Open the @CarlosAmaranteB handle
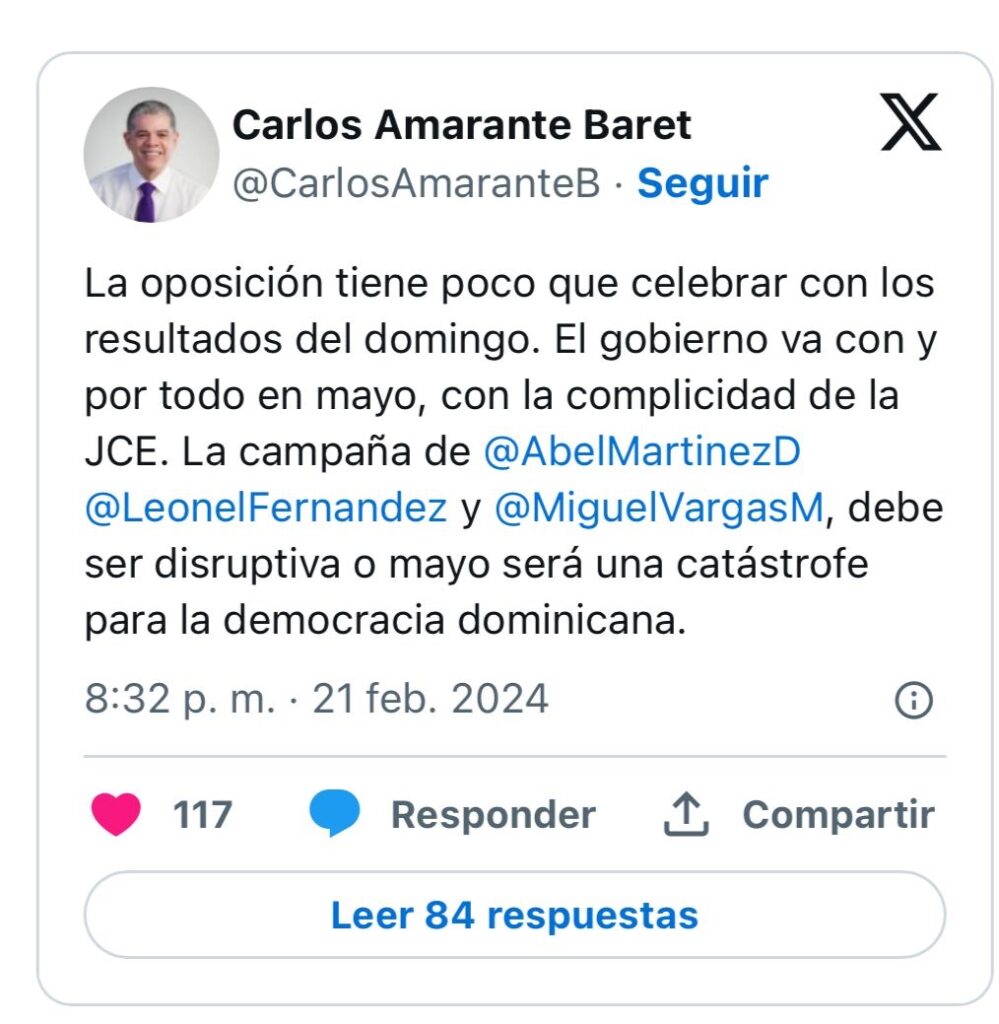The width and height of the screenshot is (999, 1024). [416, 184]
